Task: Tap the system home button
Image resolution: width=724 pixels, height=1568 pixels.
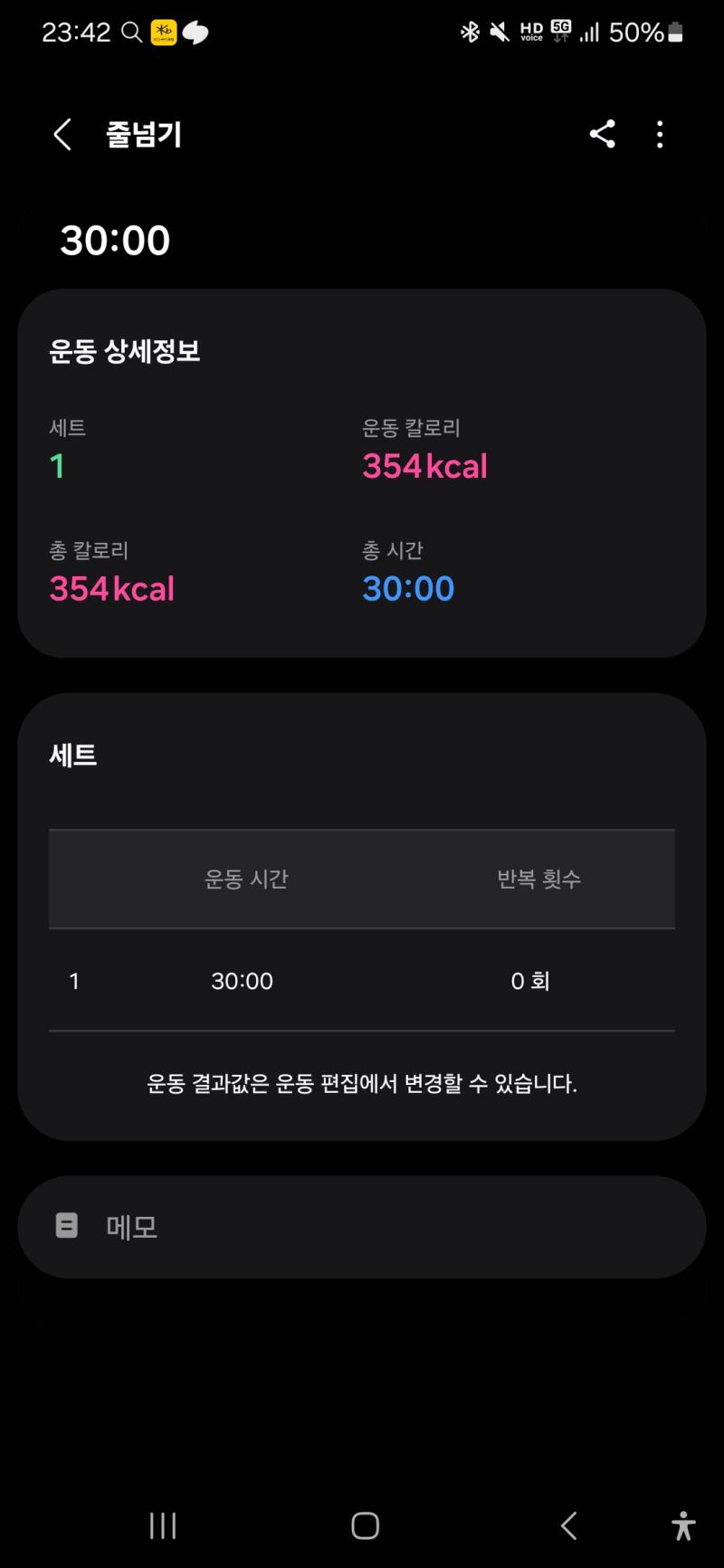Action: click(365, 1526)
